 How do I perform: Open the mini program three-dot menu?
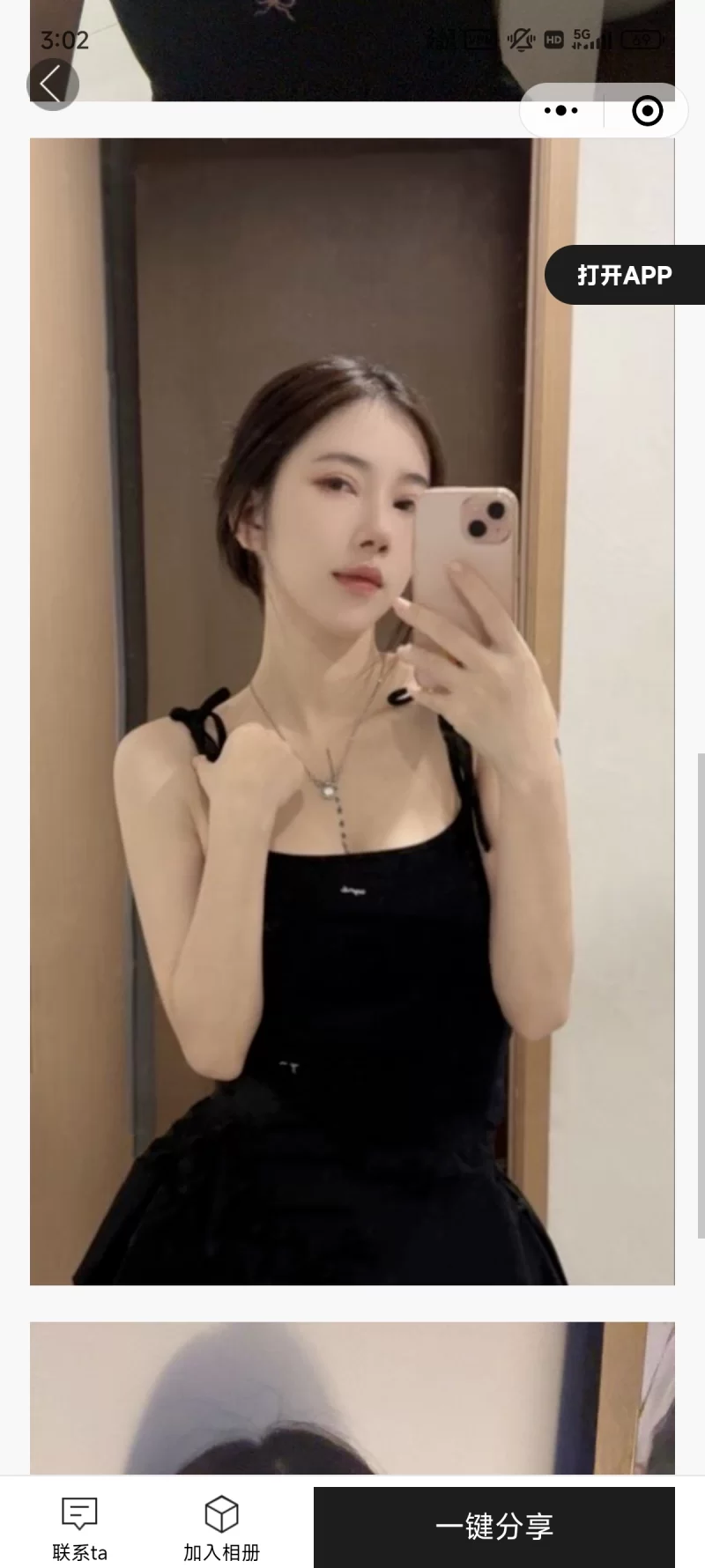click(x=561, y=111)
